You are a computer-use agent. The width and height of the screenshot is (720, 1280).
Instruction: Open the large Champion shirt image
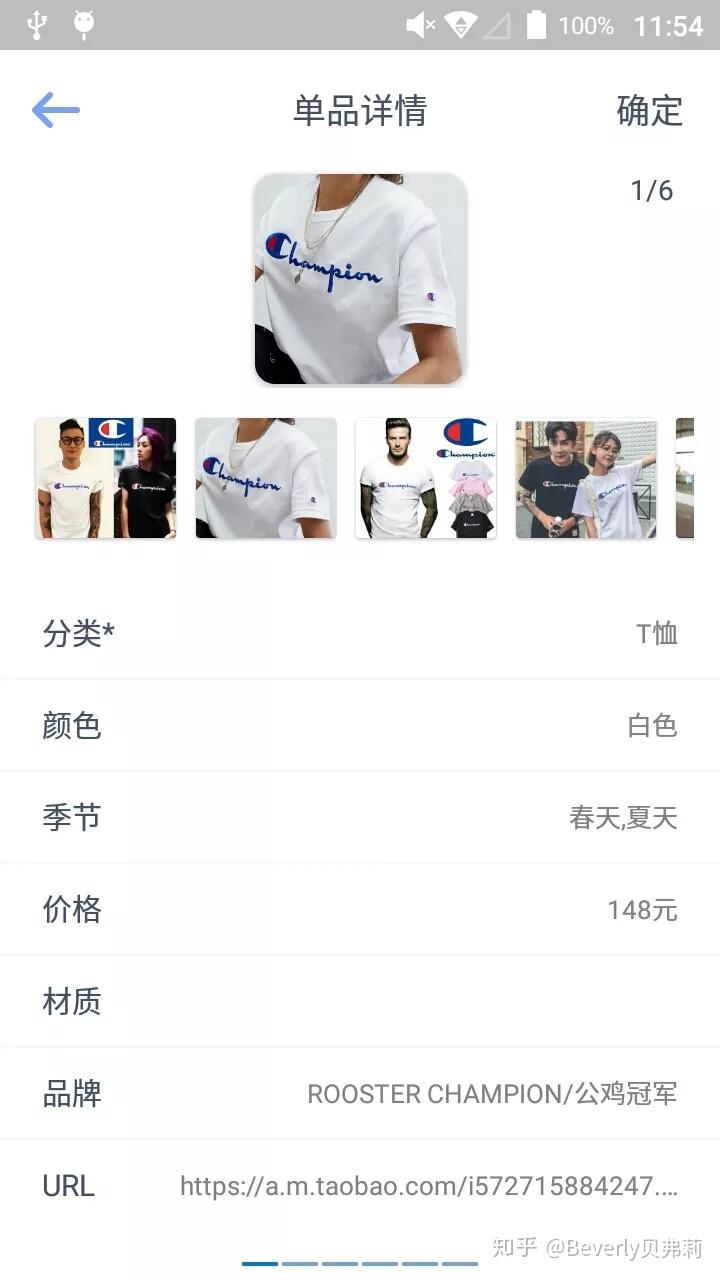(x=360, y=278)
